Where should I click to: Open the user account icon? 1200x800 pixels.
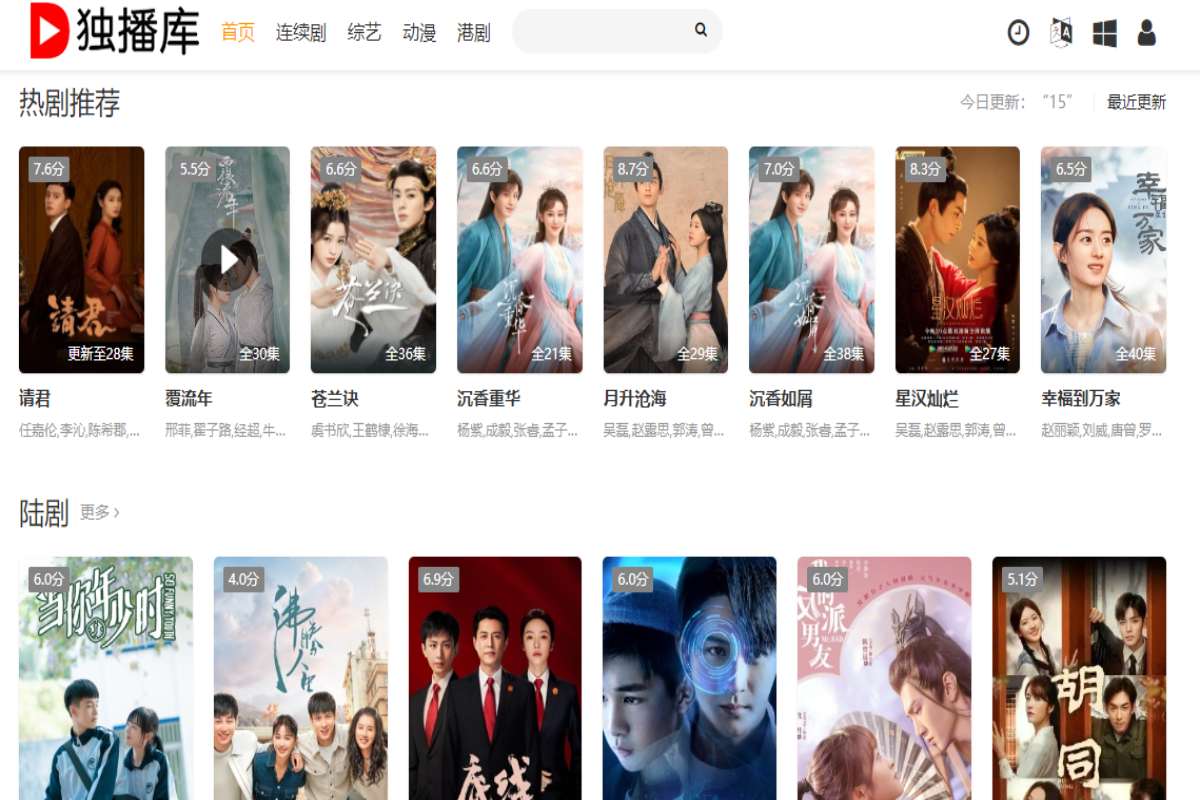[x=1147, y=33]
